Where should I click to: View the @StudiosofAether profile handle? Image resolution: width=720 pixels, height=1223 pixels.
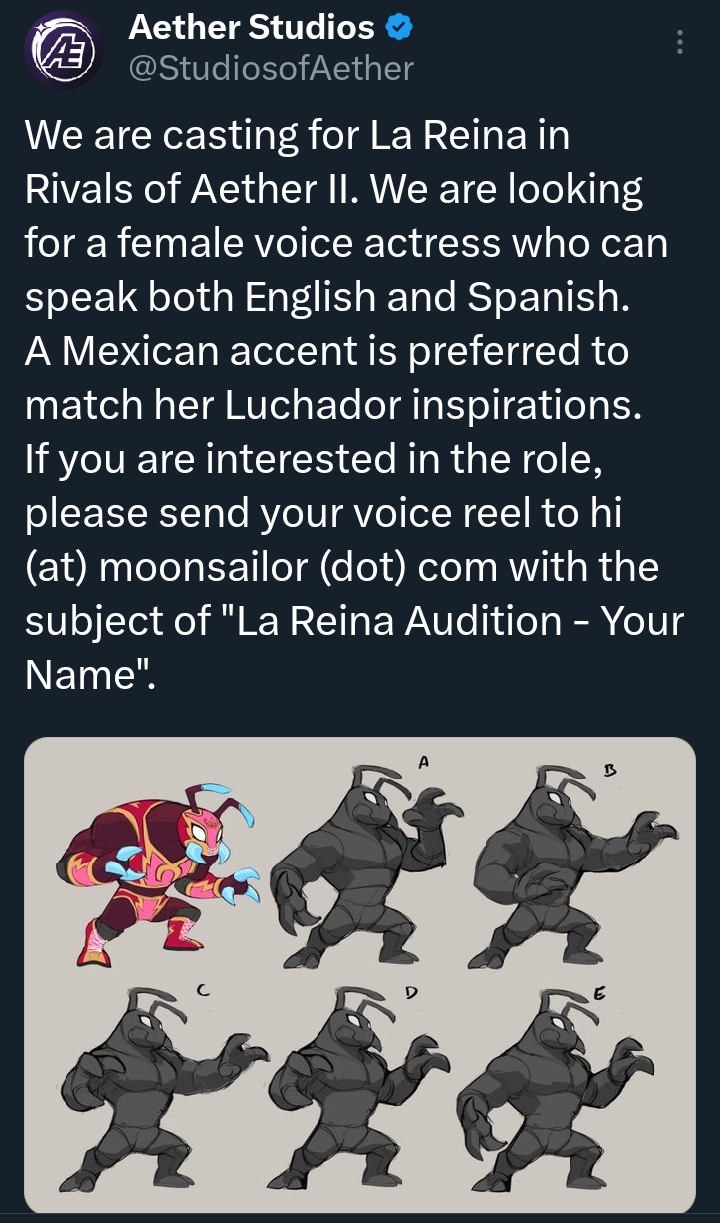[271, 68]
